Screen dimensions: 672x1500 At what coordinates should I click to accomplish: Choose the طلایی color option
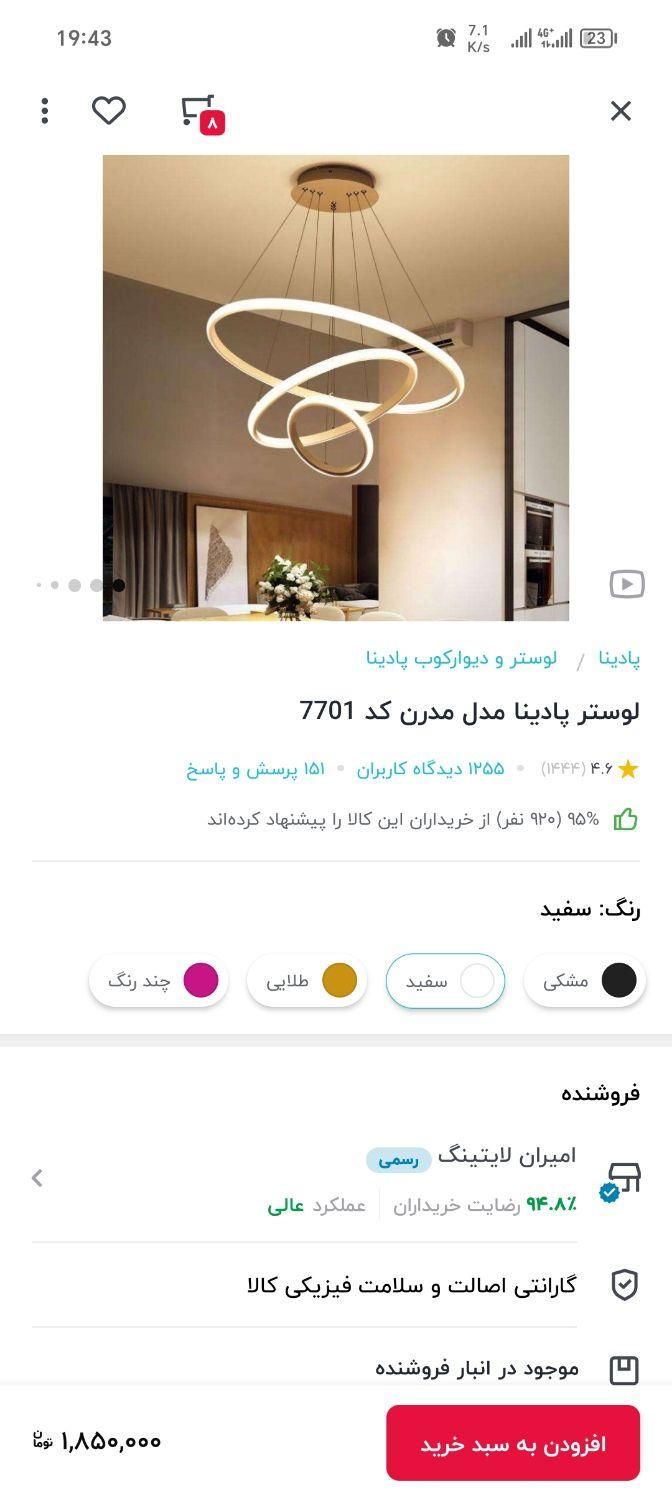307,981
